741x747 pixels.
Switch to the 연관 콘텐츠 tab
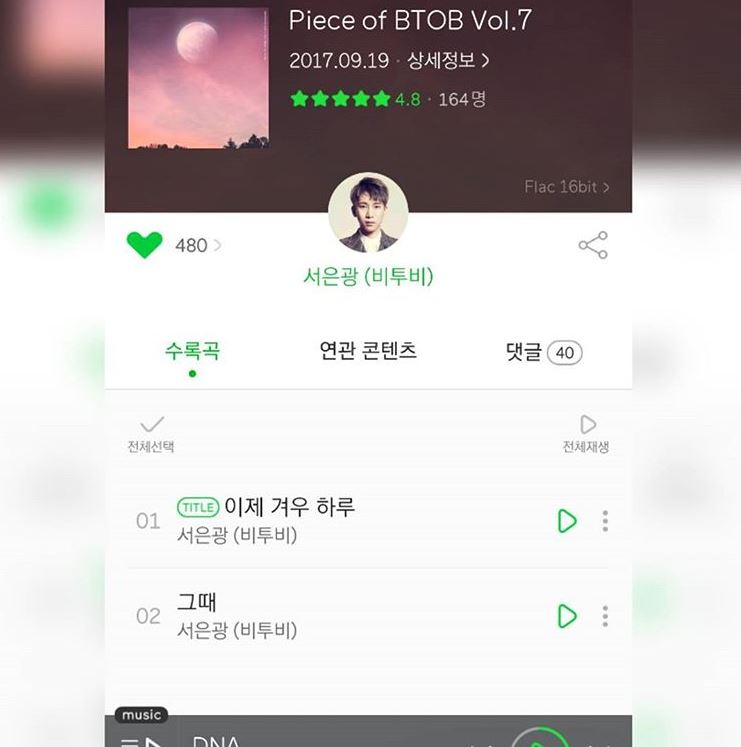click(x=368, y=351)
